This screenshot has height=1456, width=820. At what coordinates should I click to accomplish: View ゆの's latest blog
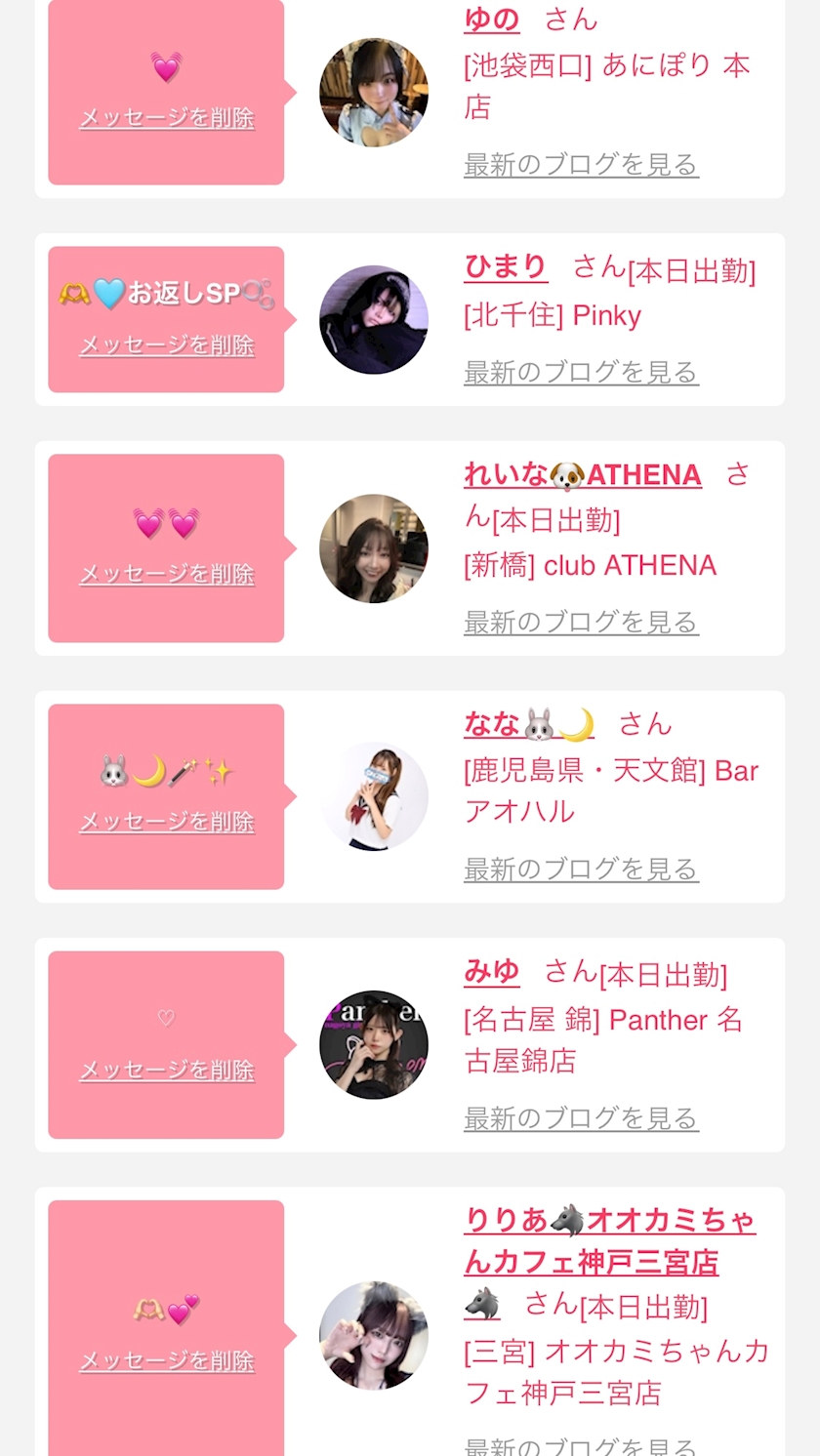581,164
